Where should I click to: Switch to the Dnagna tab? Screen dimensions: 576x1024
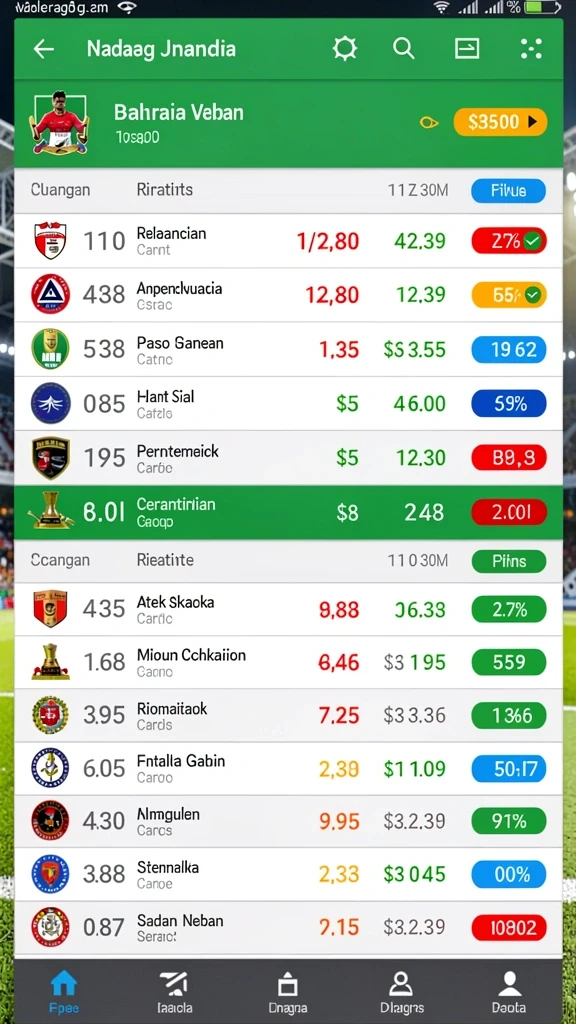pyautogui.click(x=287, y=991)
